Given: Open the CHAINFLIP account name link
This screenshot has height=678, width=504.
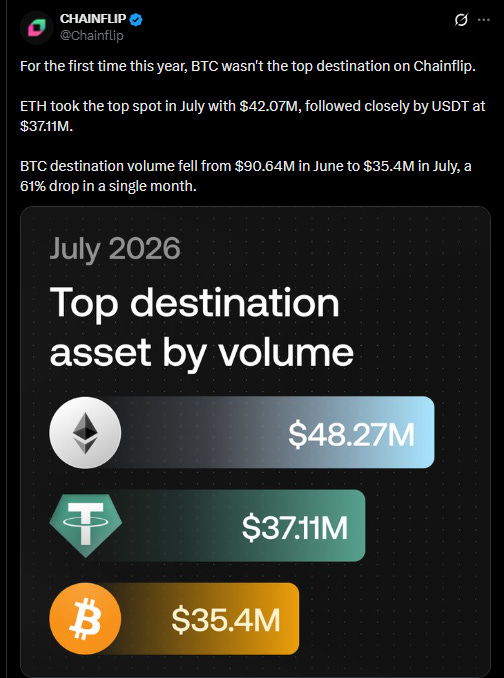Looking at the screenshot, I should [x=93, y=19].
